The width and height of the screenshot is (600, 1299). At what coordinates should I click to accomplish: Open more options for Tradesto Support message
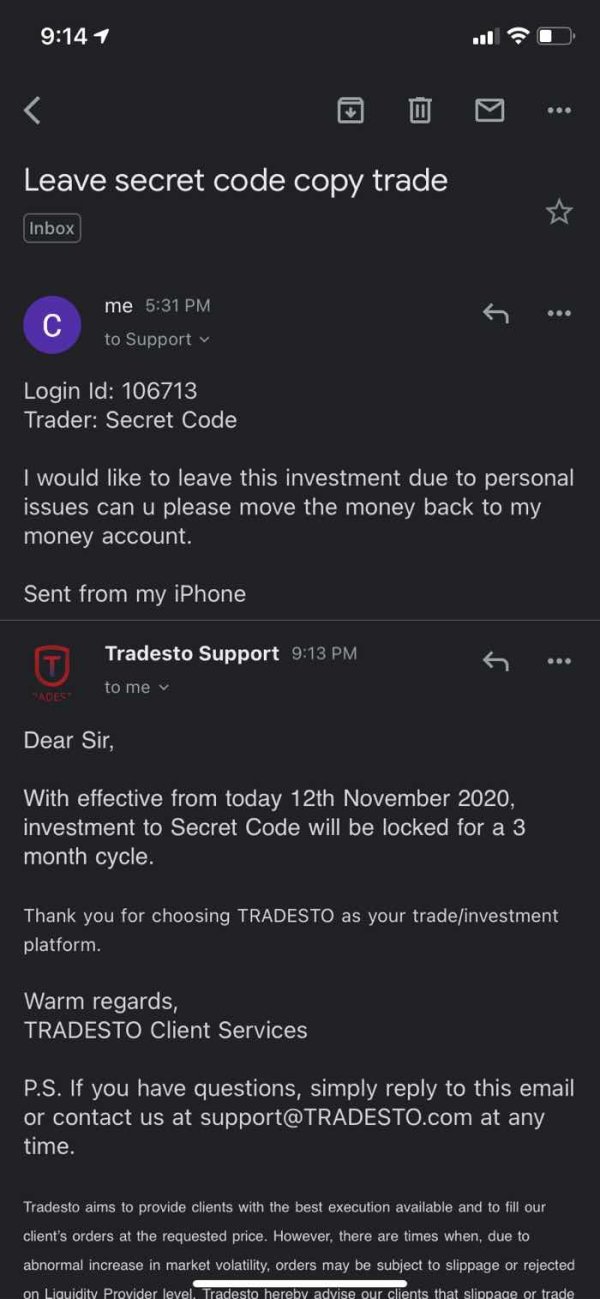click(x=559, y=661)
